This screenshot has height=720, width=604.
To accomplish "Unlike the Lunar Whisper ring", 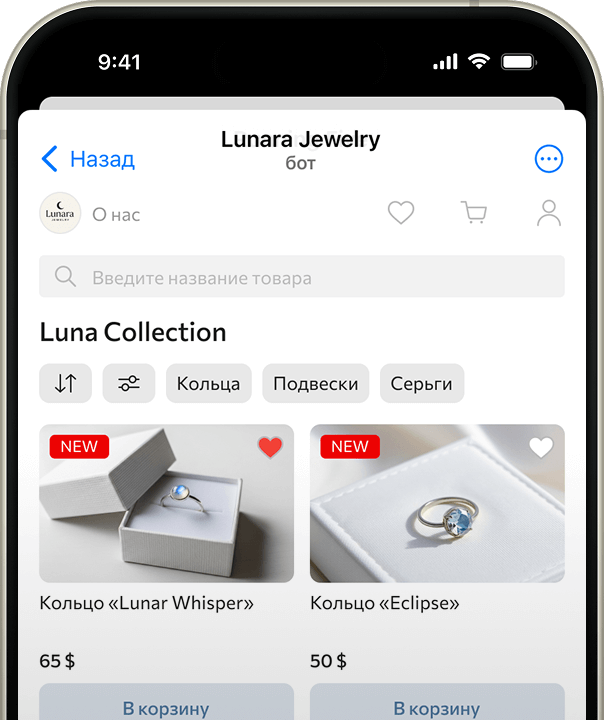I will pos(270,447).
